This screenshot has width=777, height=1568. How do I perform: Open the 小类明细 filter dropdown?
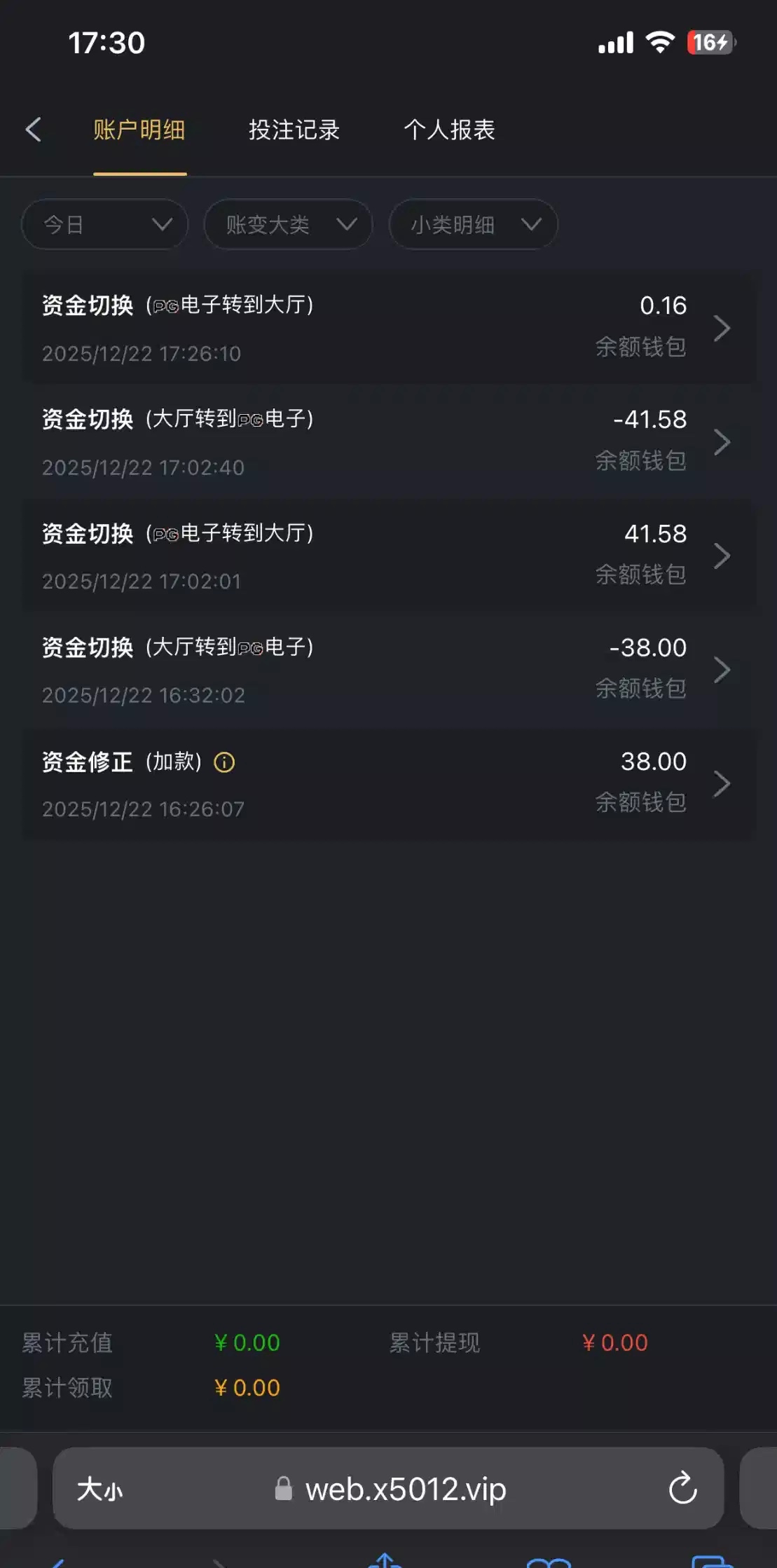click(473, 225)
